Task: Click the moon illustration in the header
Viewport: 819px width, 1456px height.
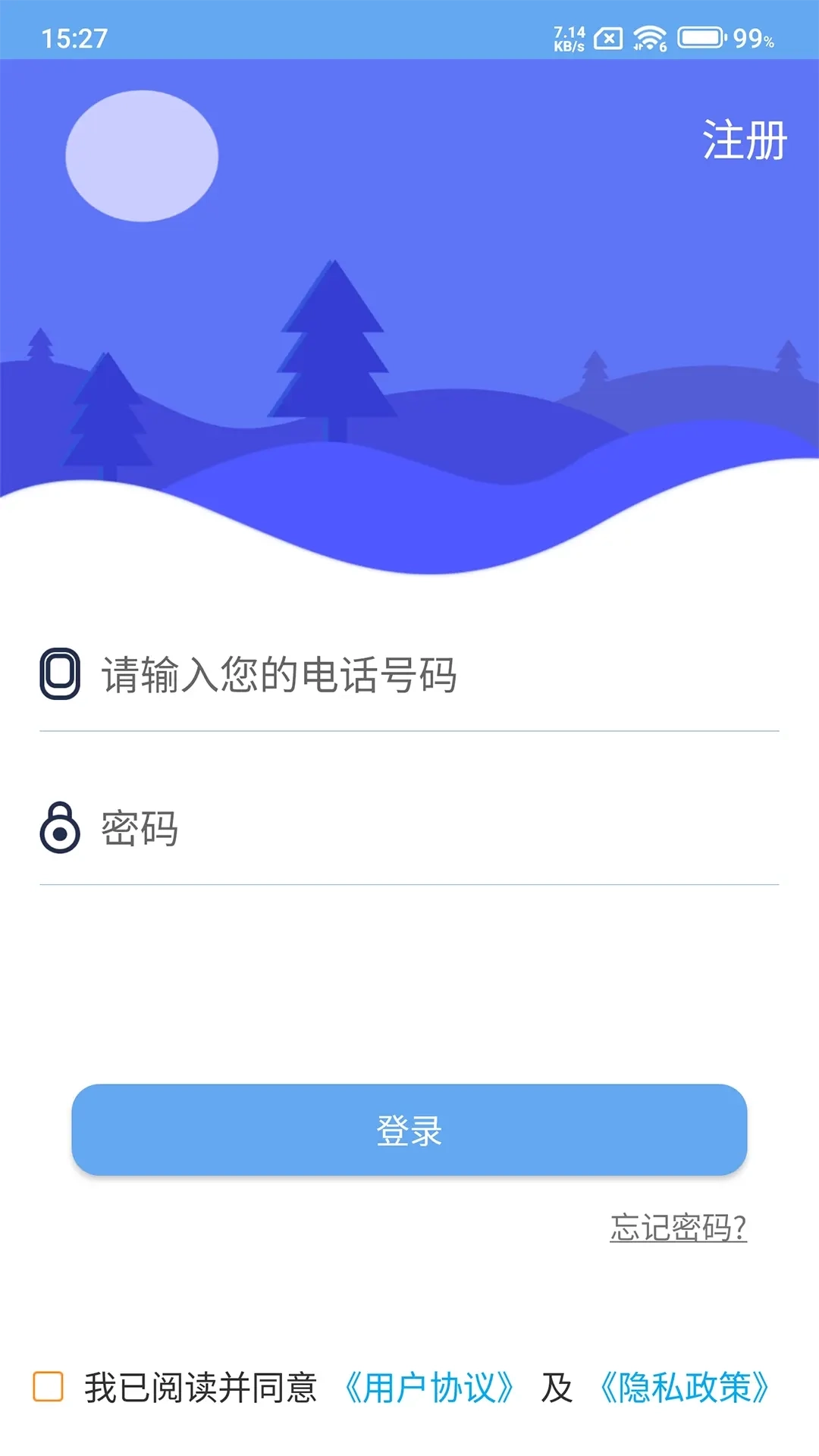Action: [x=143, y=154]
